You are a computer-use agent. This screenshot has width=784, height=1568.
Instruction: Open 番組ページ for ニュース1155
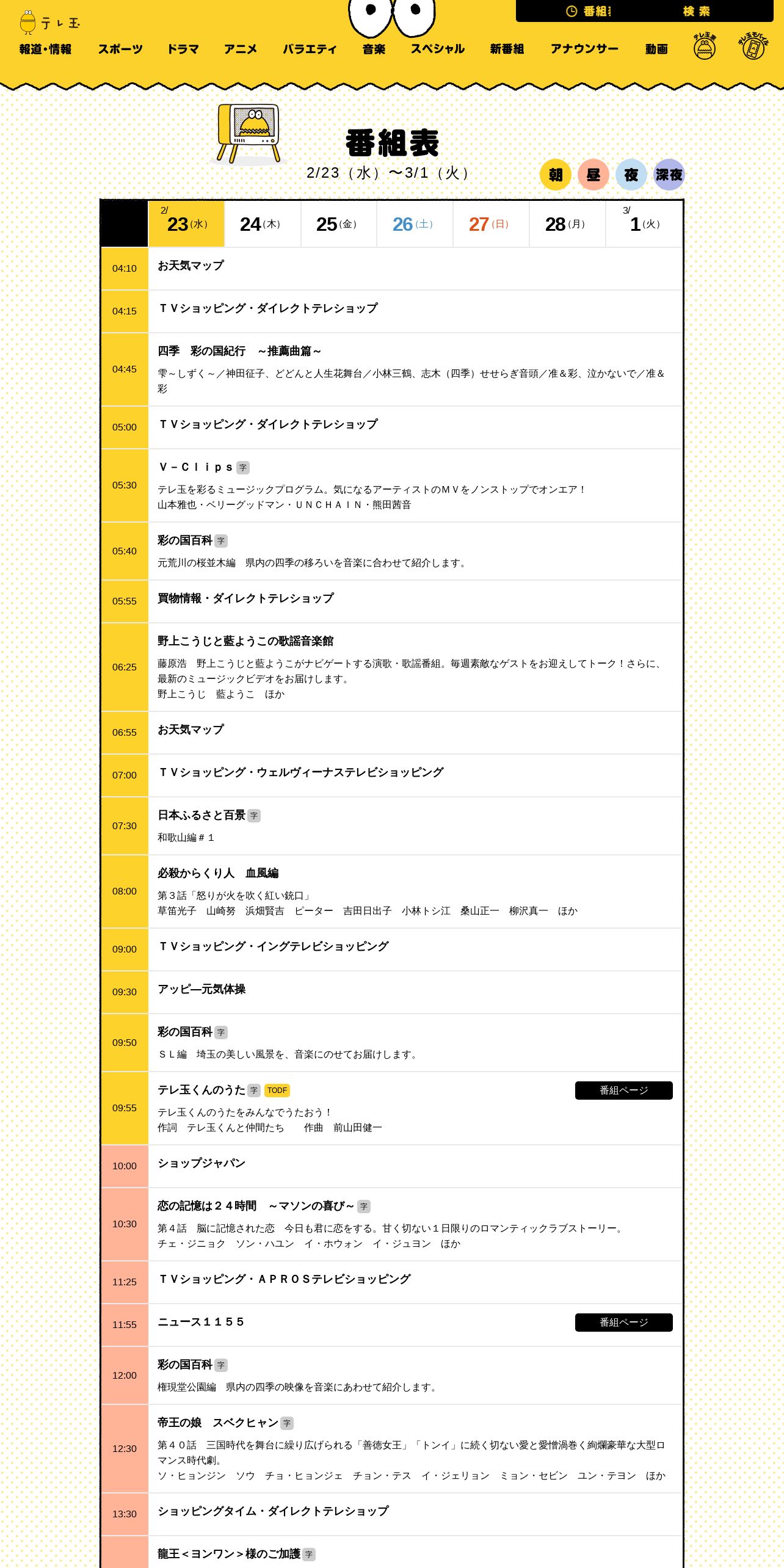click(624, 1323)
